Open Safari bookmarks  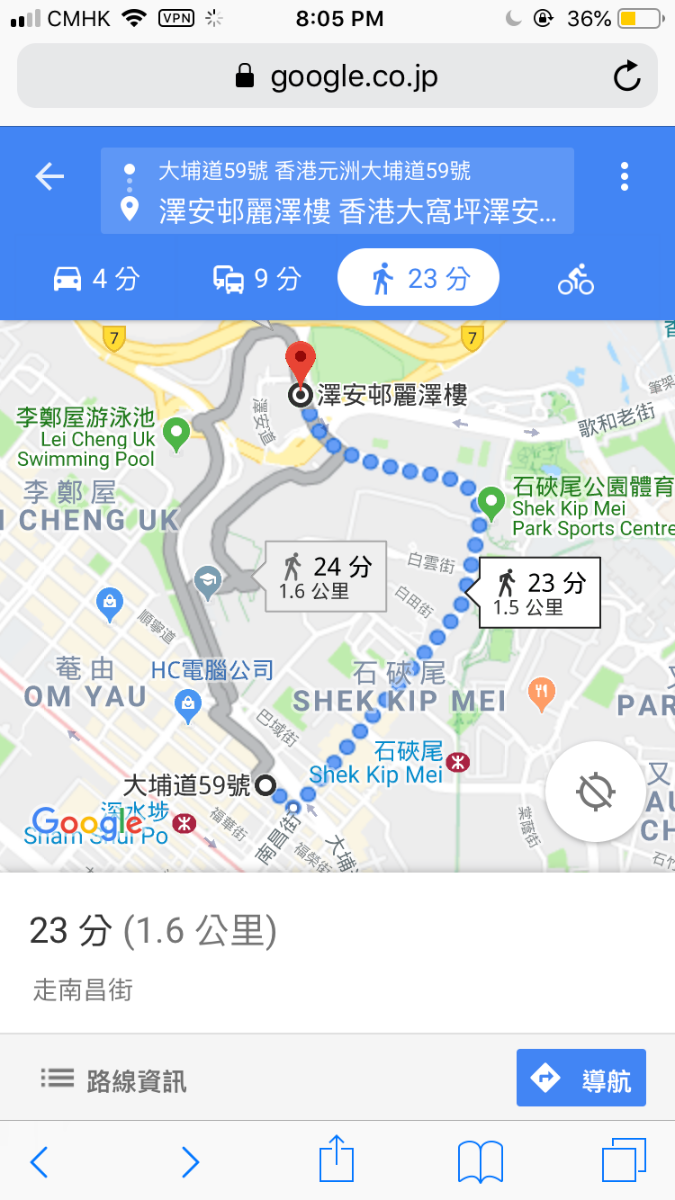click(x=480, y=1161)
